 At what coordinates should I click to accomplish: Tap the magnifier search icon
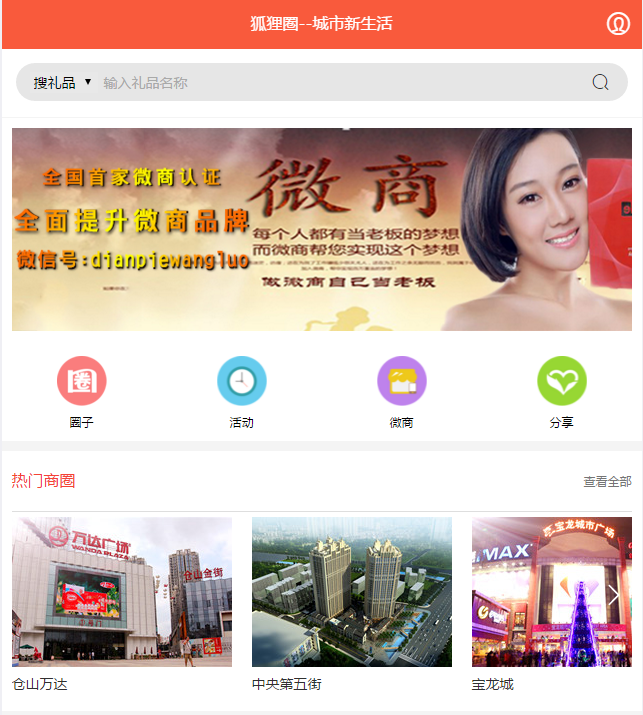[x=600, y=82]
